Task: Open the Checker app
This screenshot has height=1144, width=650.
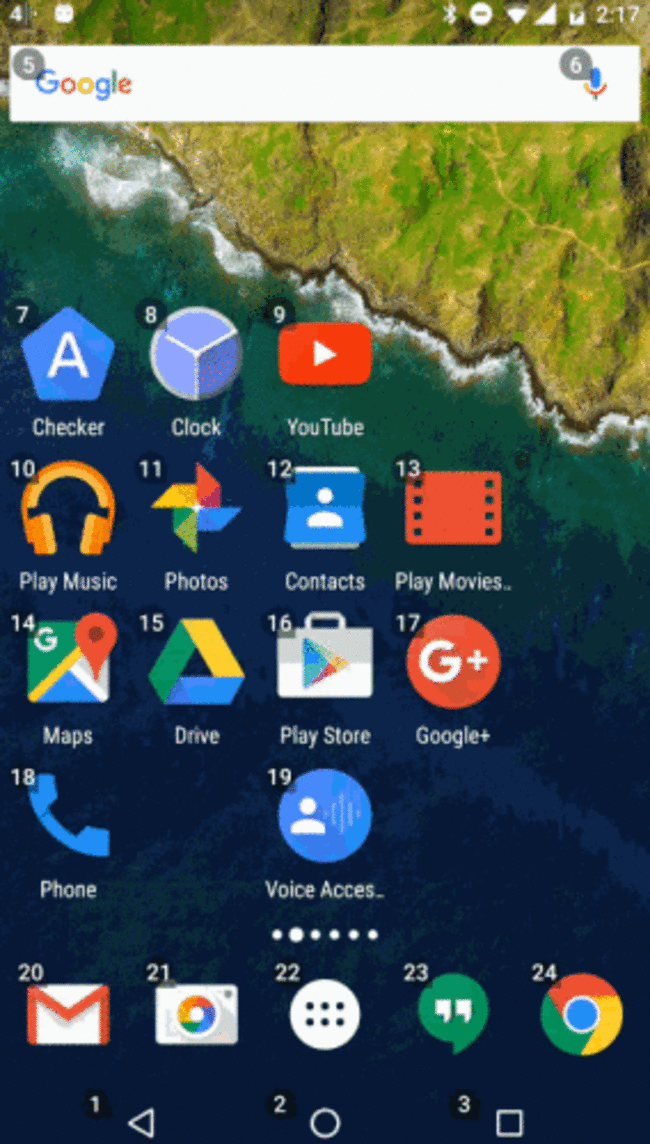Action: (68, 357)
